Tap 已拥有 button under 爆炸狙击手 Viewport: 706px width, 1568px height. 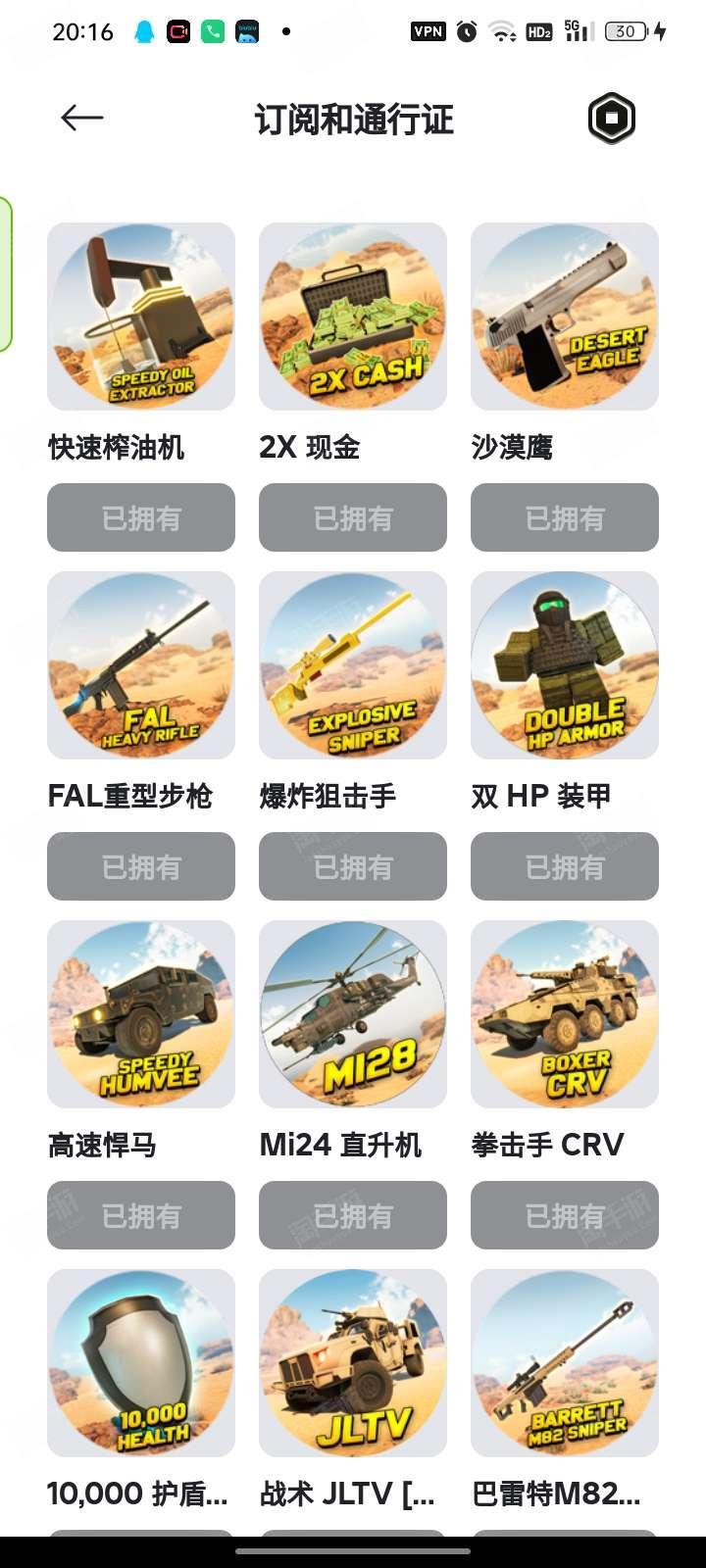[353, 866]
